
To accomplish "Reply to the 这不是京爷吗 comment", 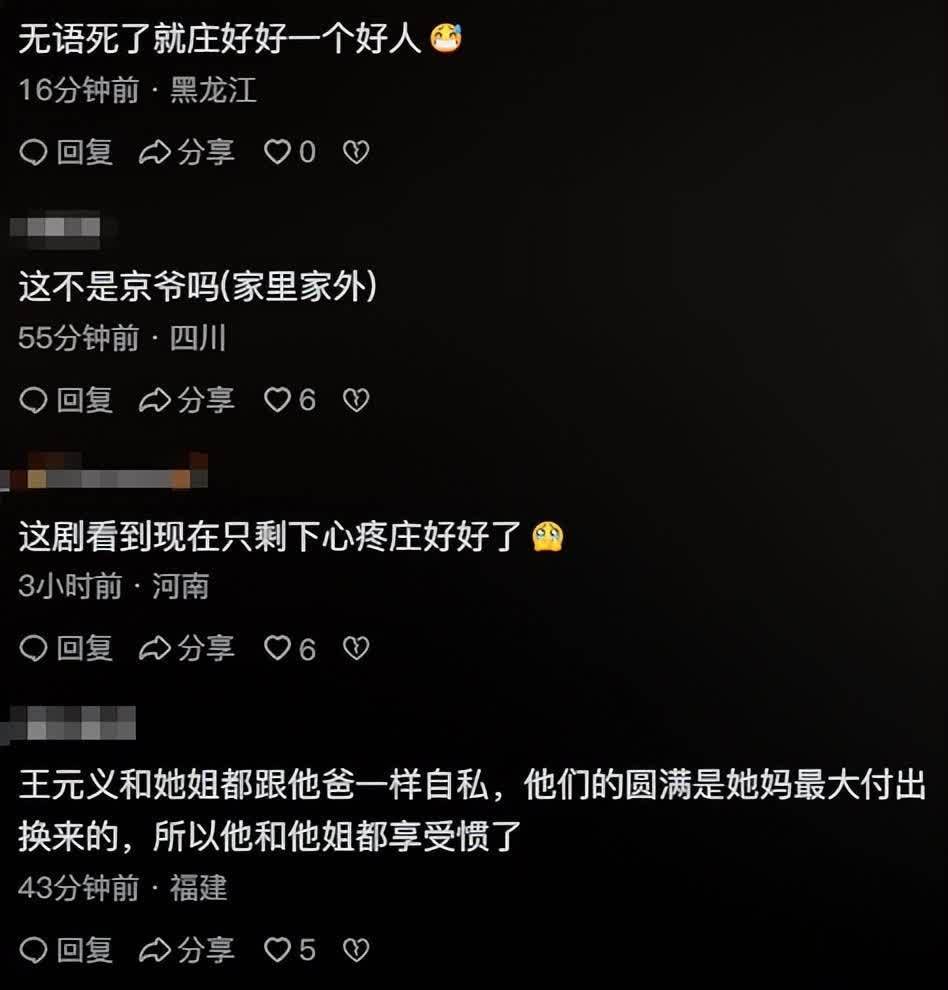I will point(66,401).
